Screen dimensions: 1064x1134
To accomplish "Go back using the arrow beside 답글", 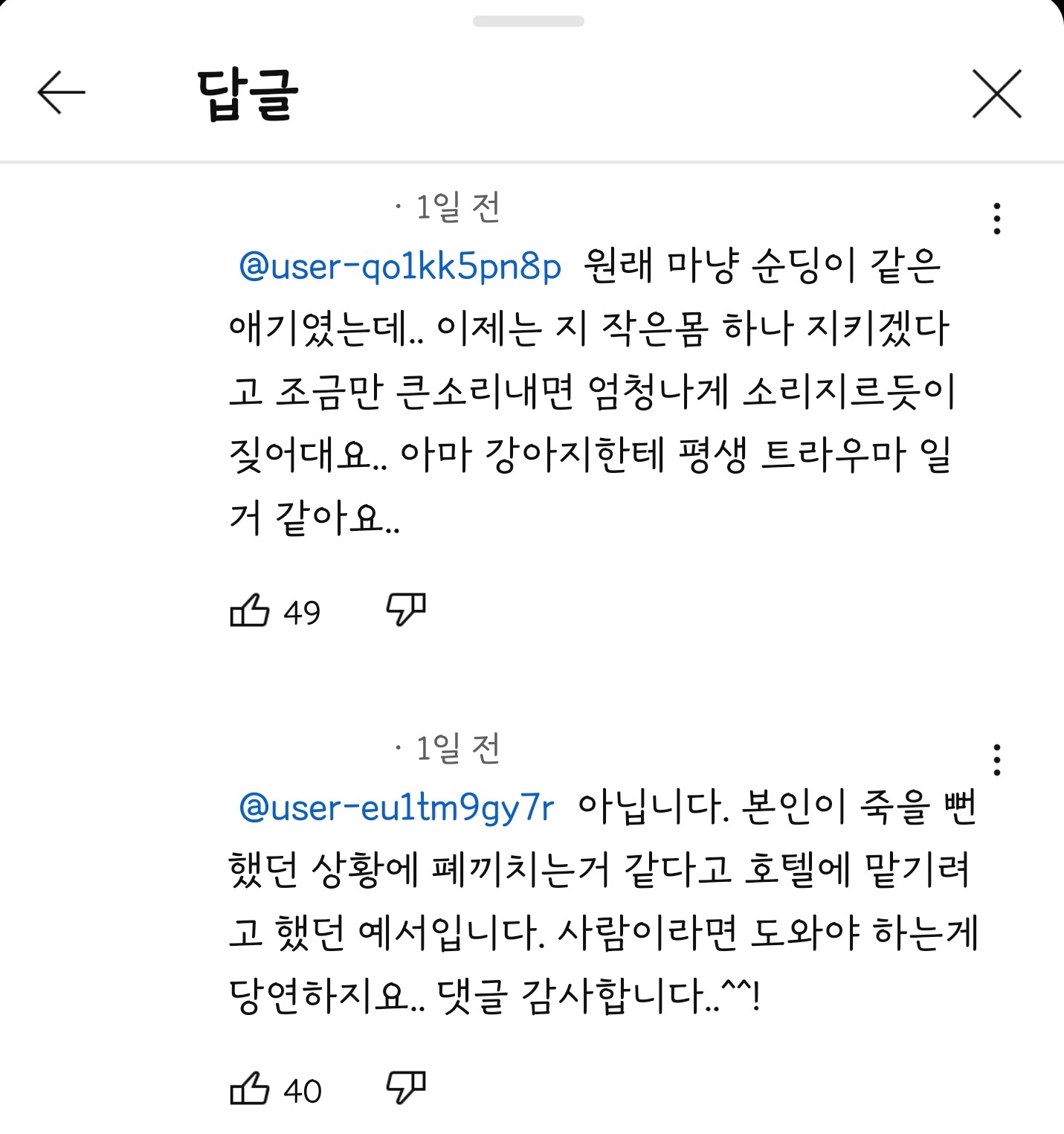I will tap(62, 92).
